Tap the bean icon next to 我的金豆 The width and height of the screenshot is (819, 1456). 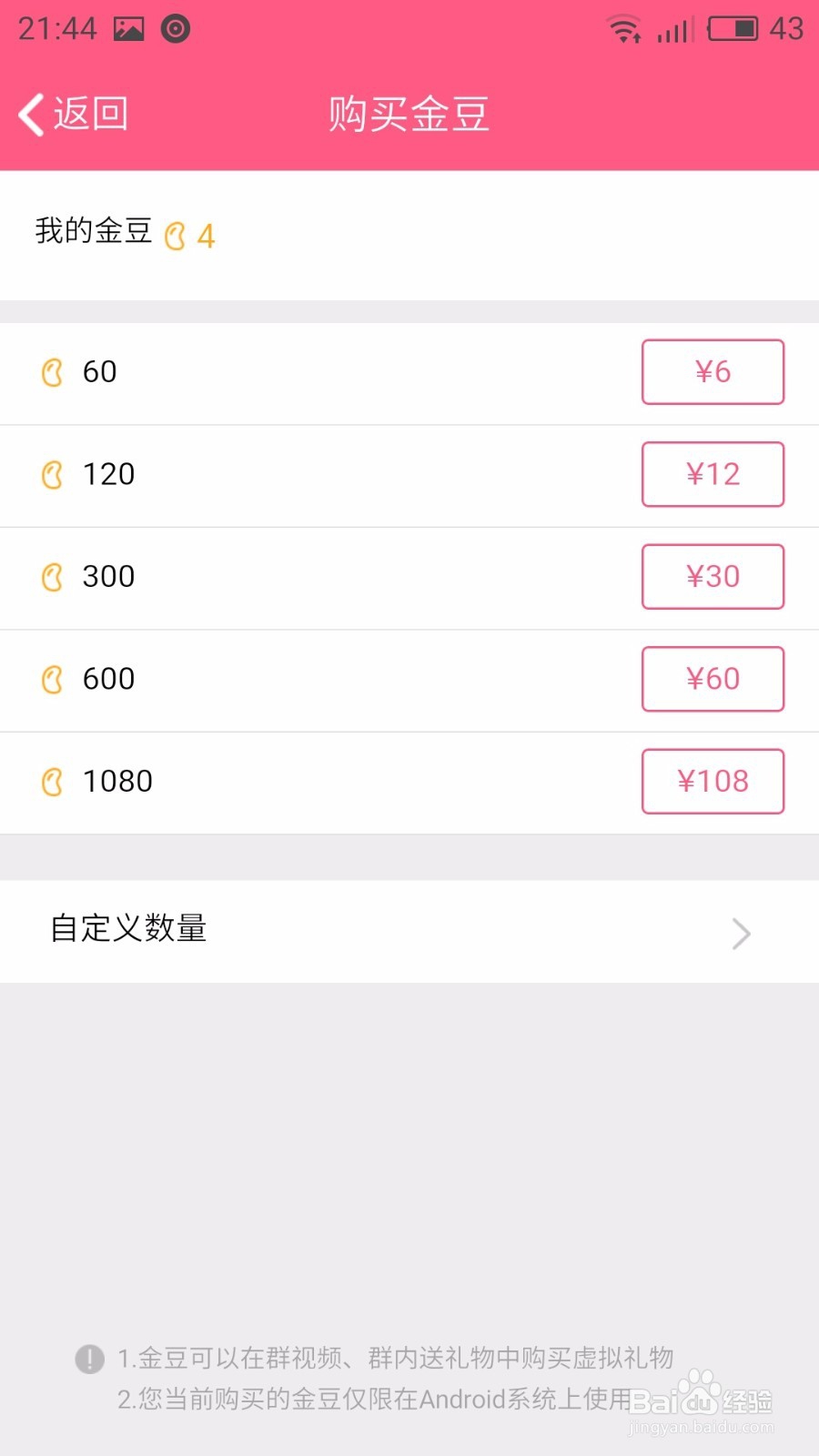(x=176, y=234)
